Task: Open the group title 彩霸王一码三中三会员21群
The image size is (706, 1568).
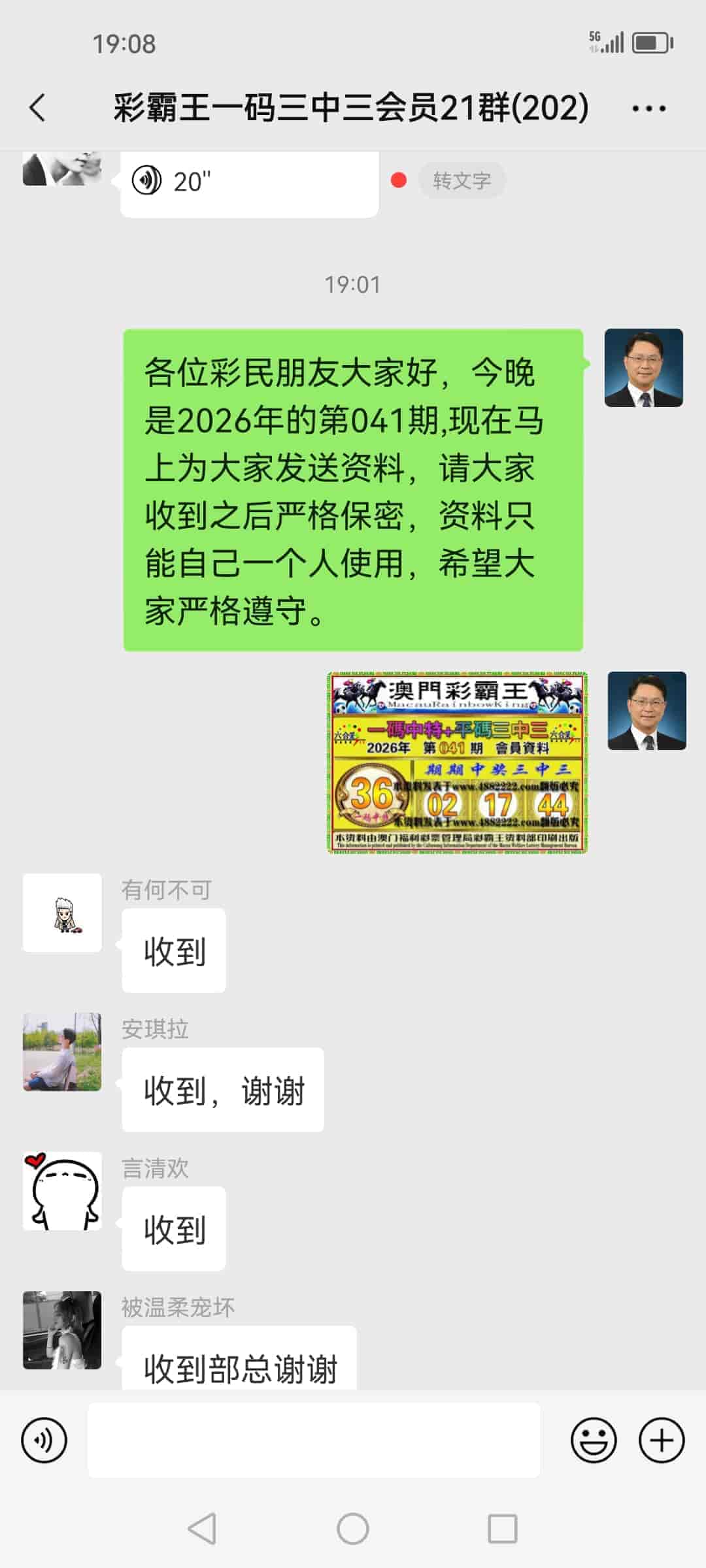Action: [x=352, y=108]
